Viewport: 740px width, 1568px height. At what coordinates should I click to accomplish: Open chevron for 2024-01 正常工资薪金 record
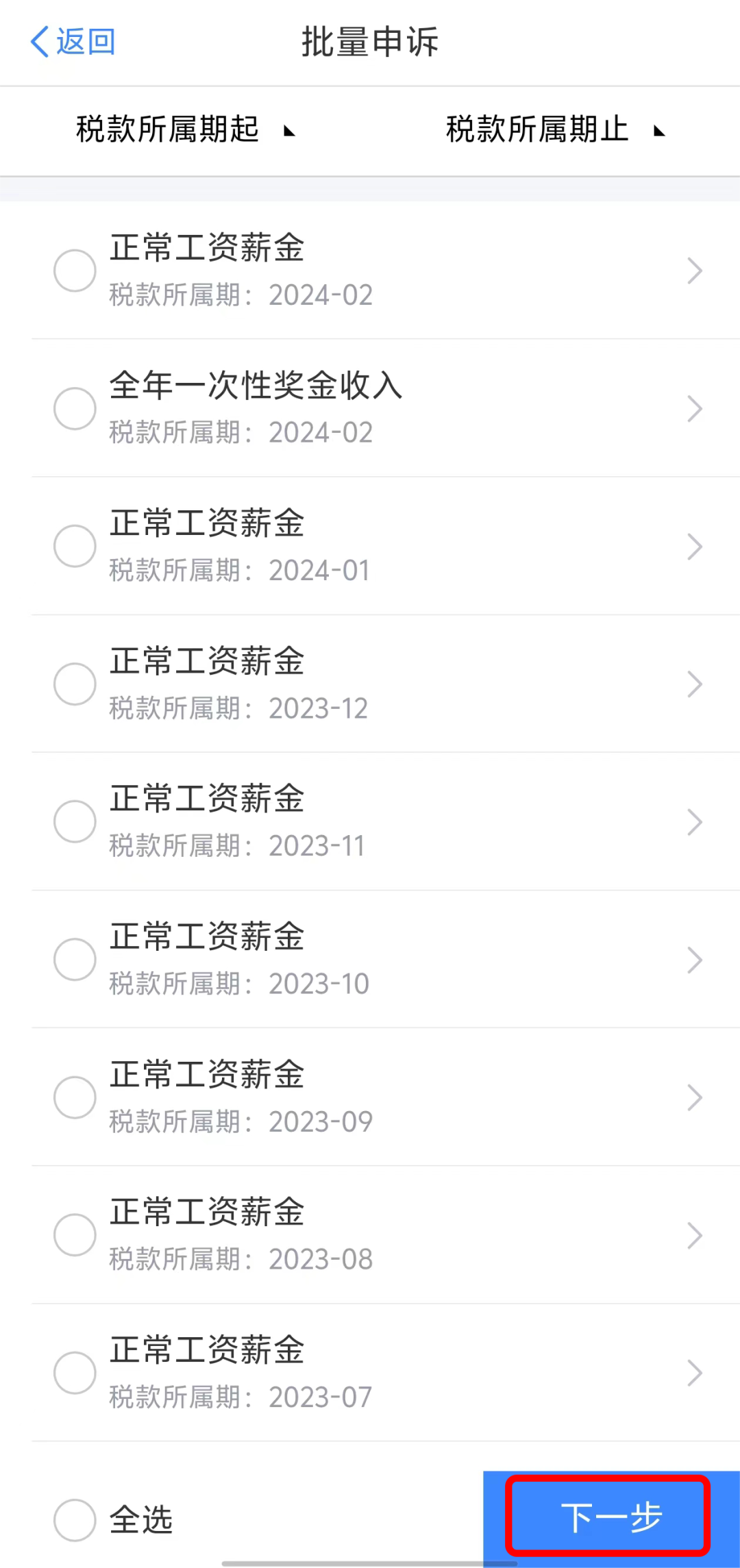point(695,546)
